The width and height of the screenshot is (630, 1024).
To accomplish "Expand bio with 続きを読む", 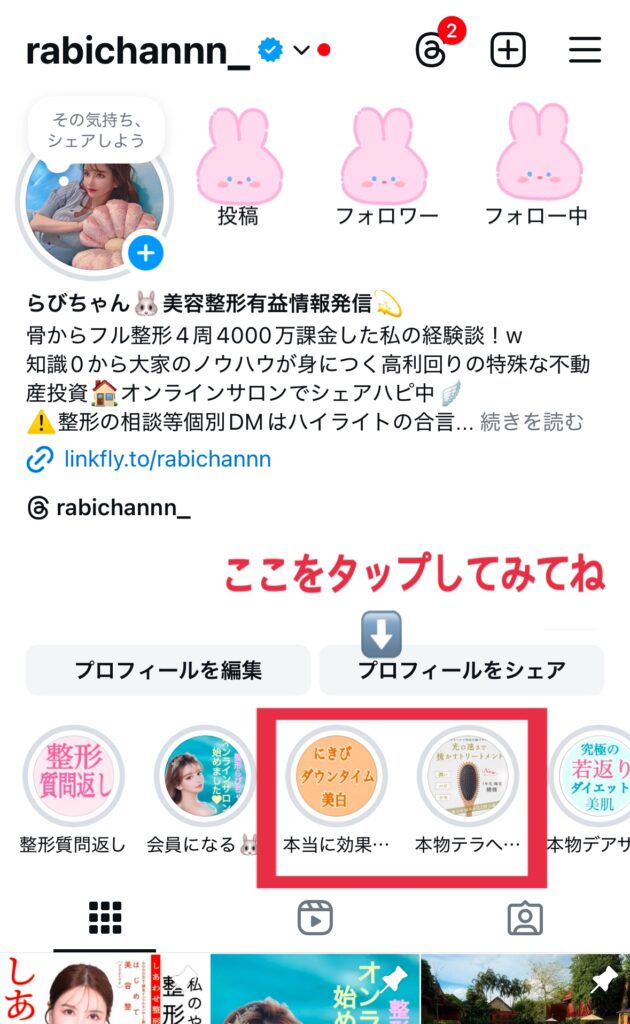I will click(x=532, y=422).
